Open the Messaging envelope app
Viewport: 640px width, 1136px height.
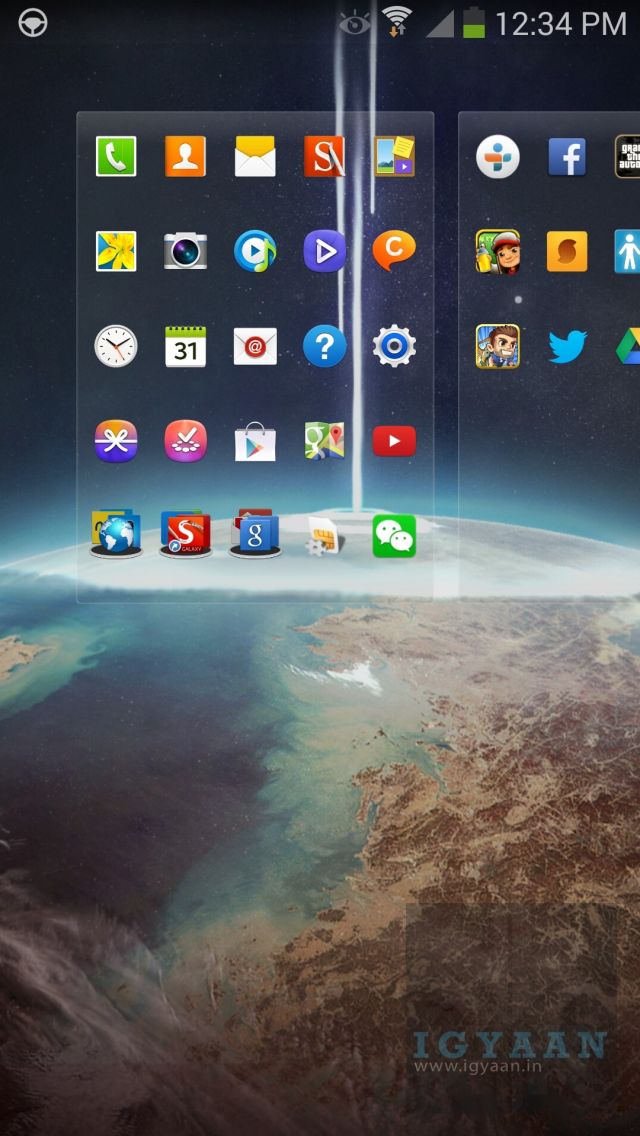pyautogui.click(x=255, y=157)
